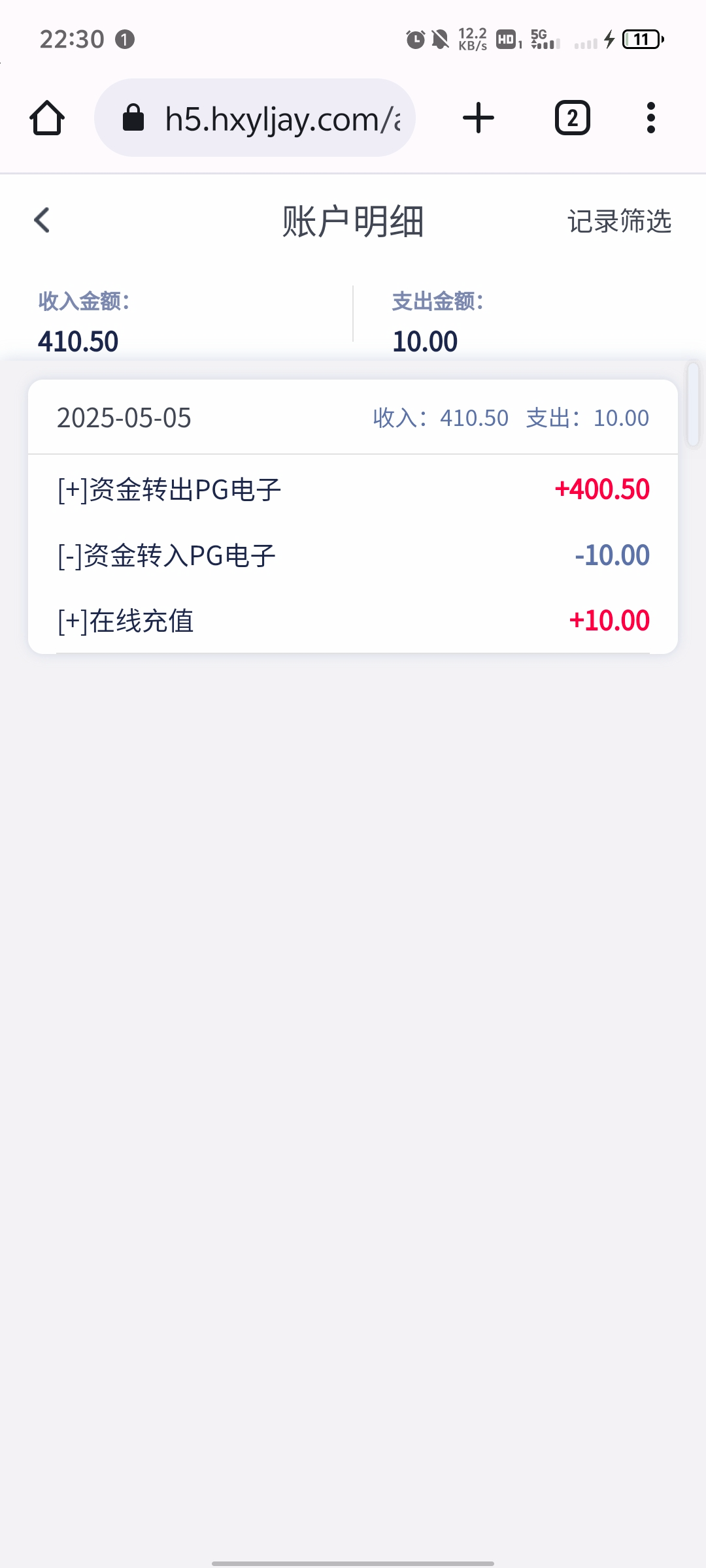Image resolution: width=706 pixels, height=1568 pixels.
Task: Open the browser overflow menu
Action: click(x=650, y=118)
